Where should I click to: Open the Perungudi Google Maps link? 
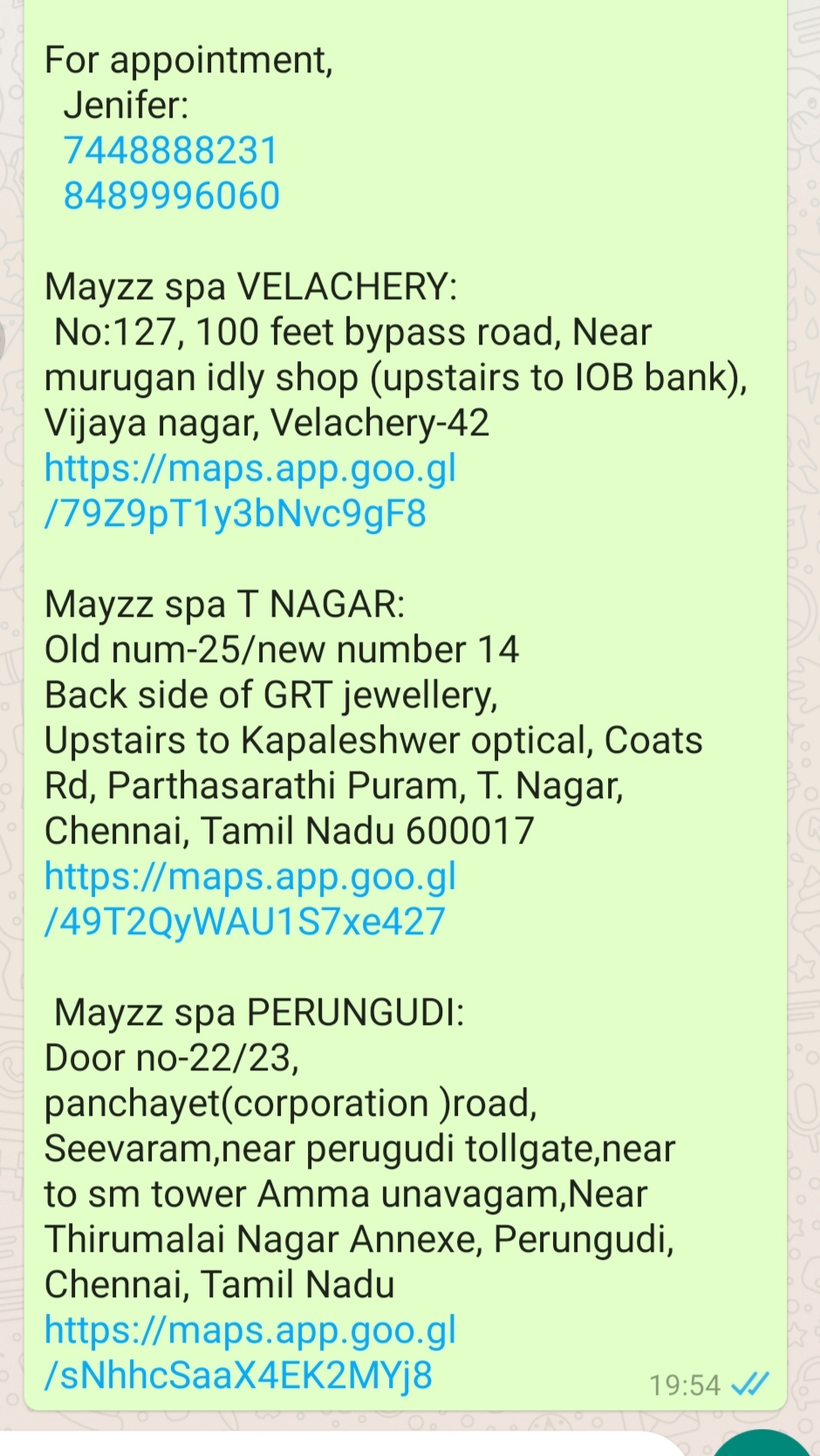(249, 1353)
